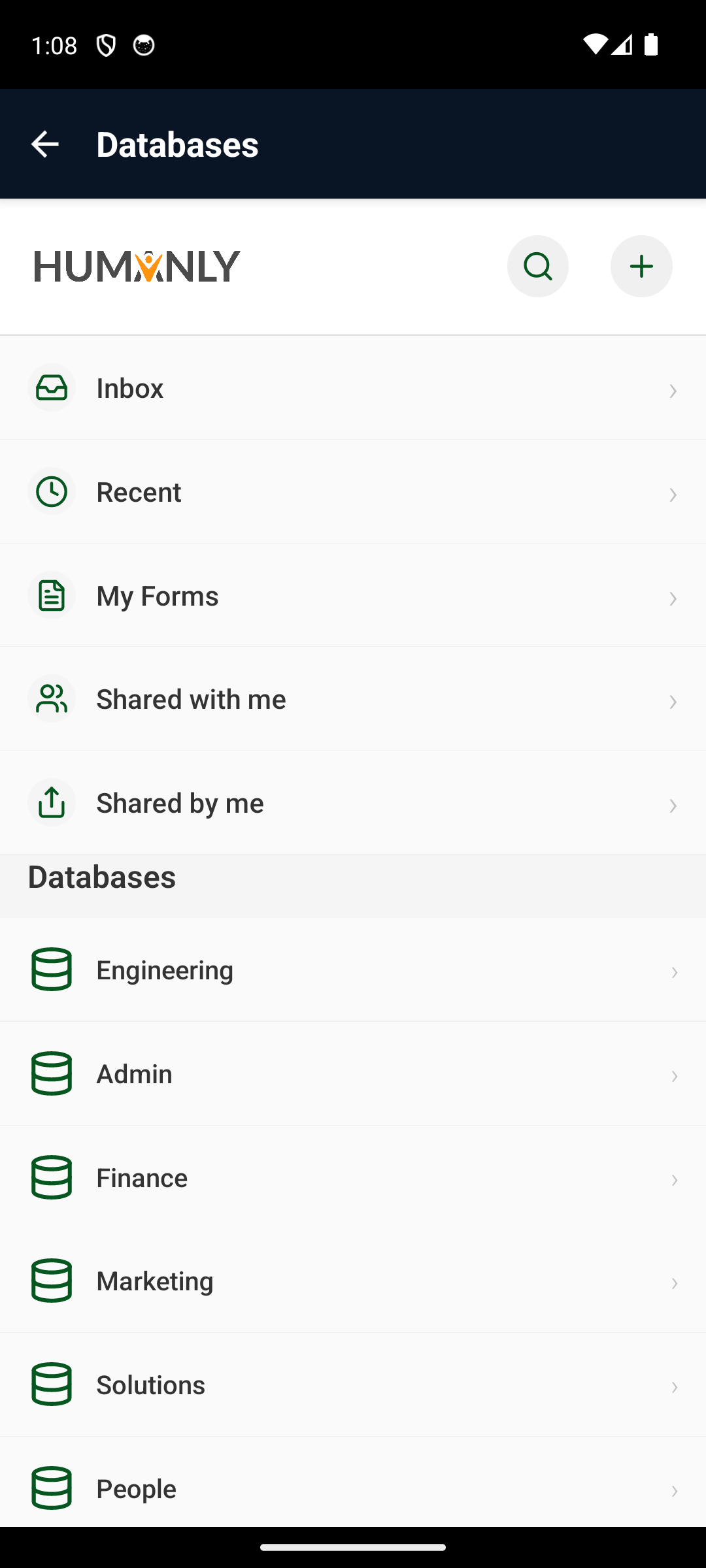Screen dimensions: 706x1568
Task: Select the People database icon
Action: coord(52,1488)
